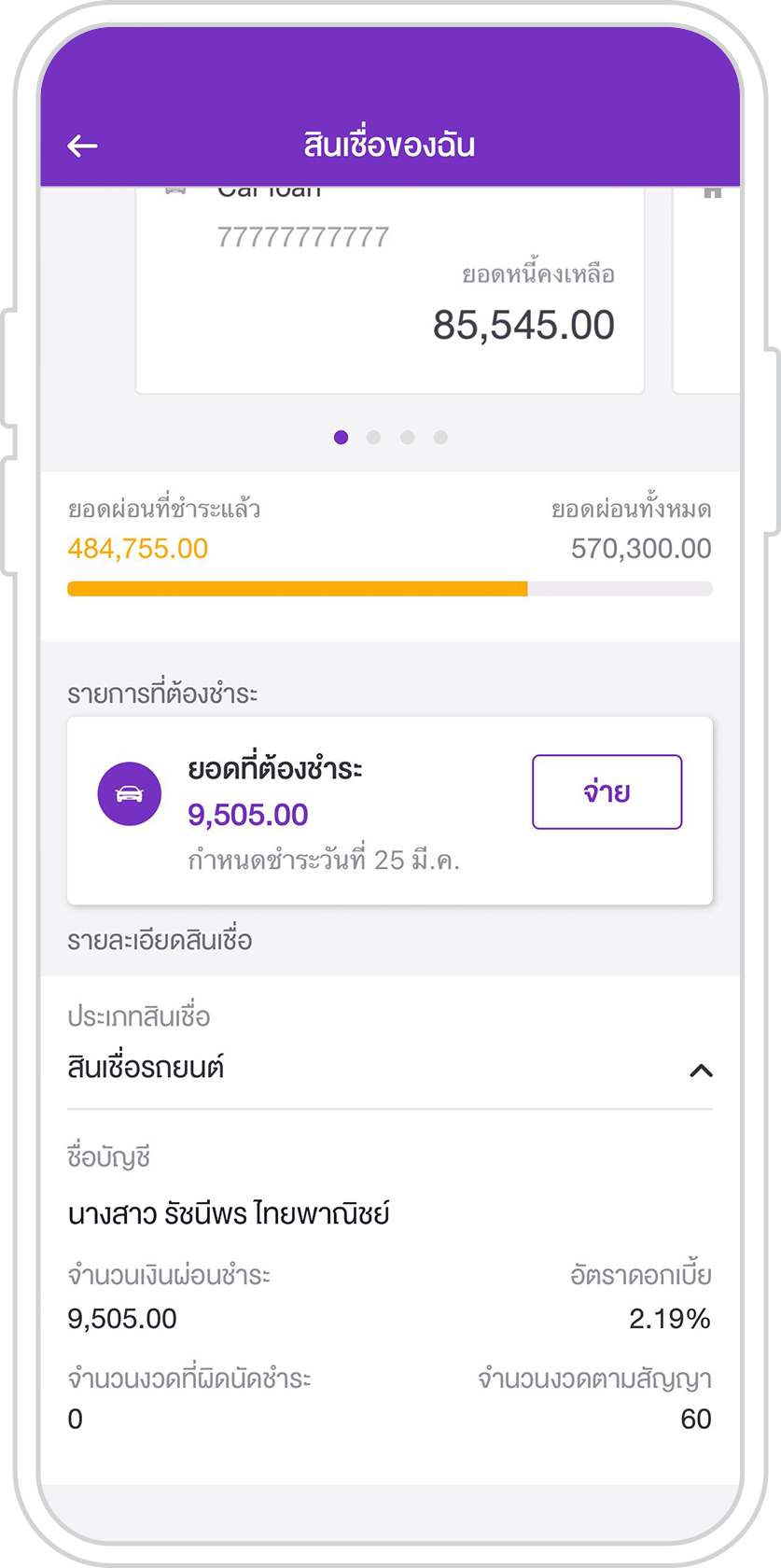Tap the จ่าย pay button
781x1568 pixels.
point(607,791)
